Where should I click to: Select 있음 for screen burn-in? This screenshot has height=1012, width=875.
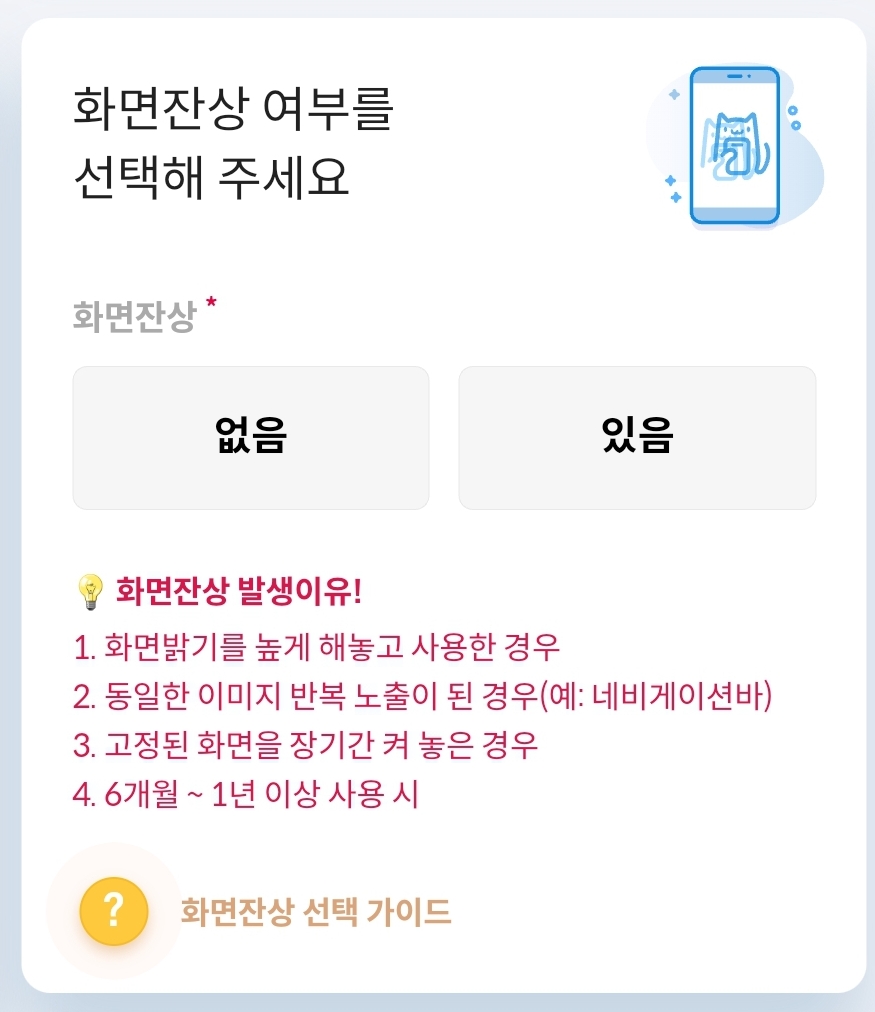coord(637,437)
